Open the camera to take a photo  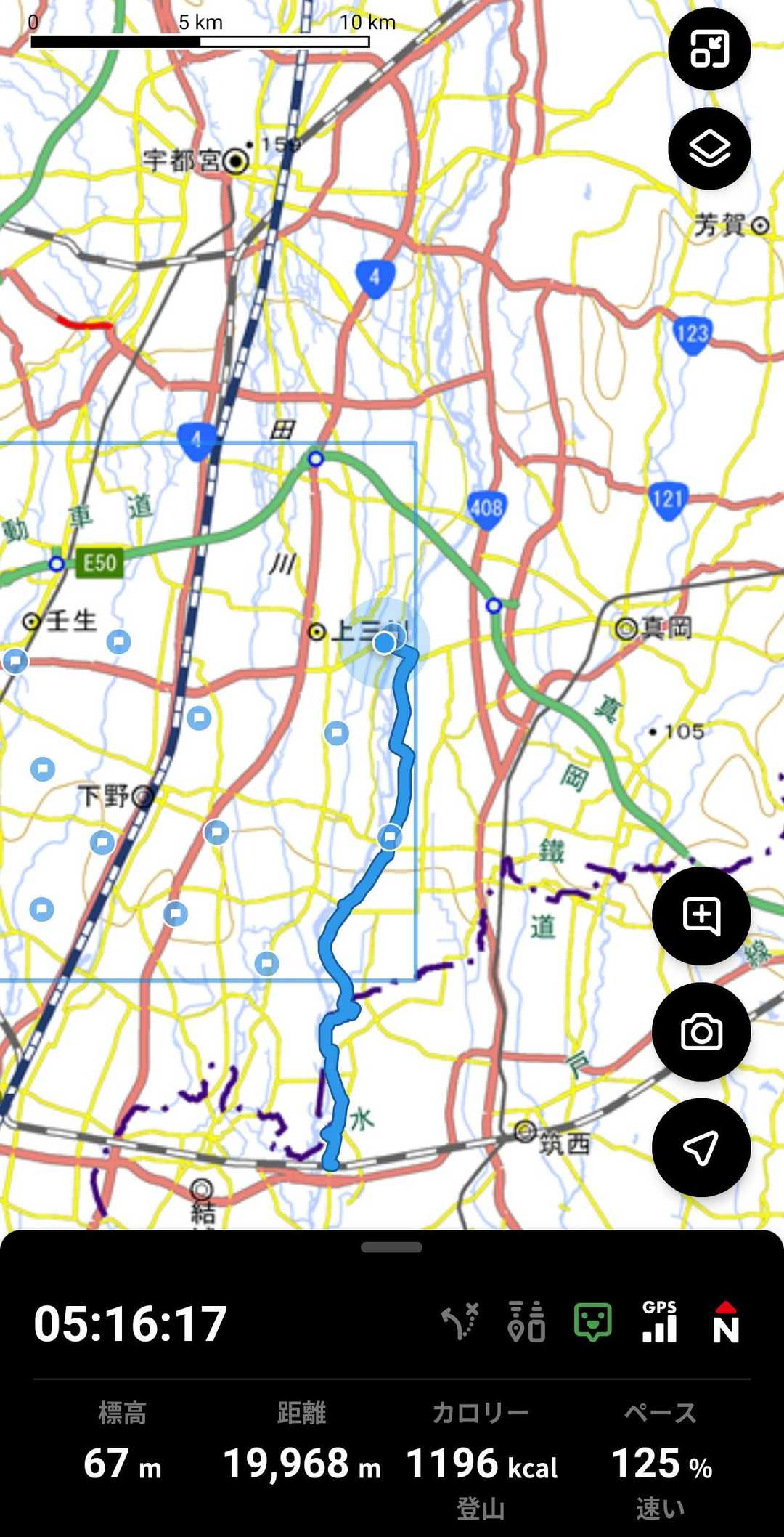(701, 1031)
